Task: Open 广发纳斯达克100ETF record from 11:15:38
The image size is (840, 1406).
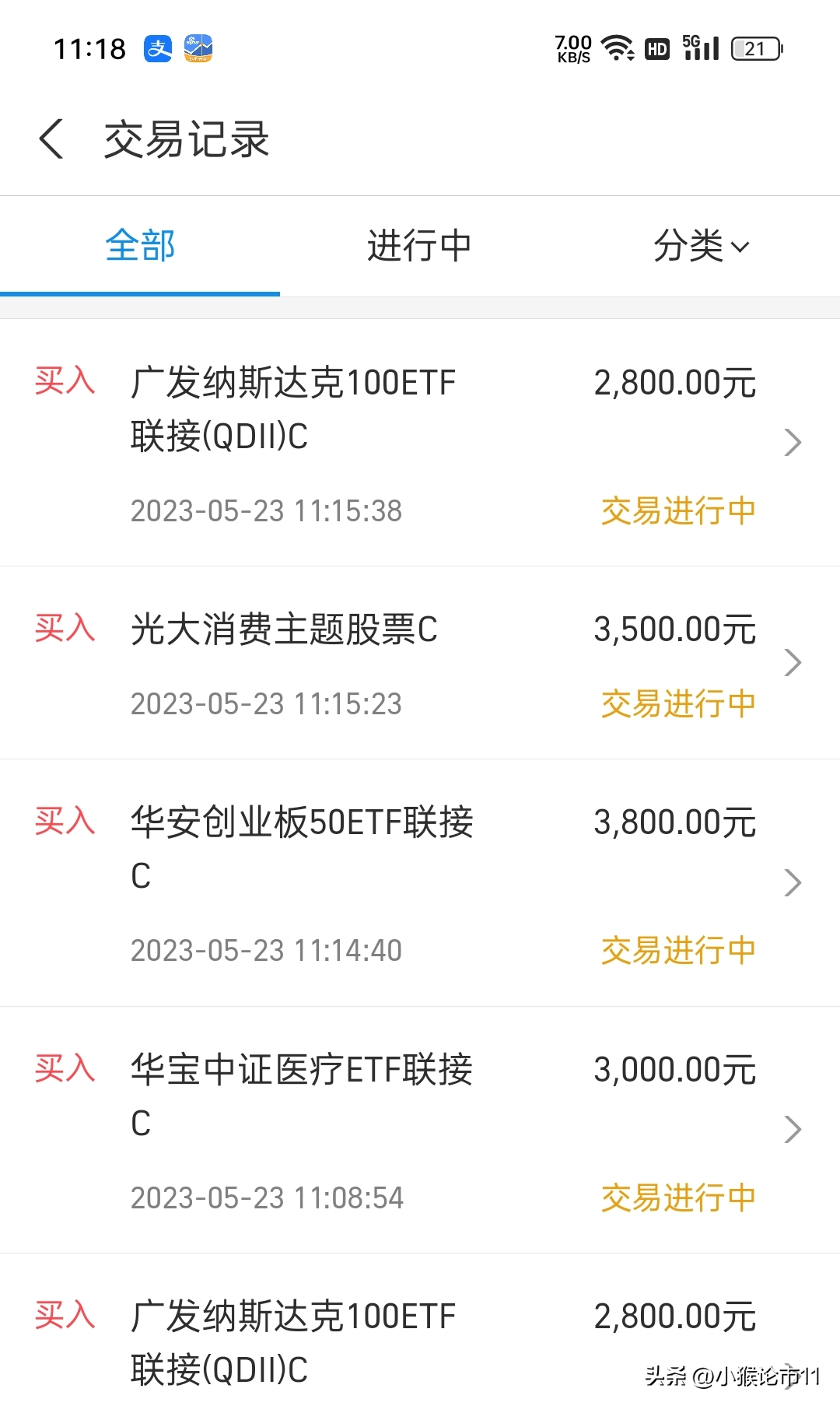Action: pos(420,443)
